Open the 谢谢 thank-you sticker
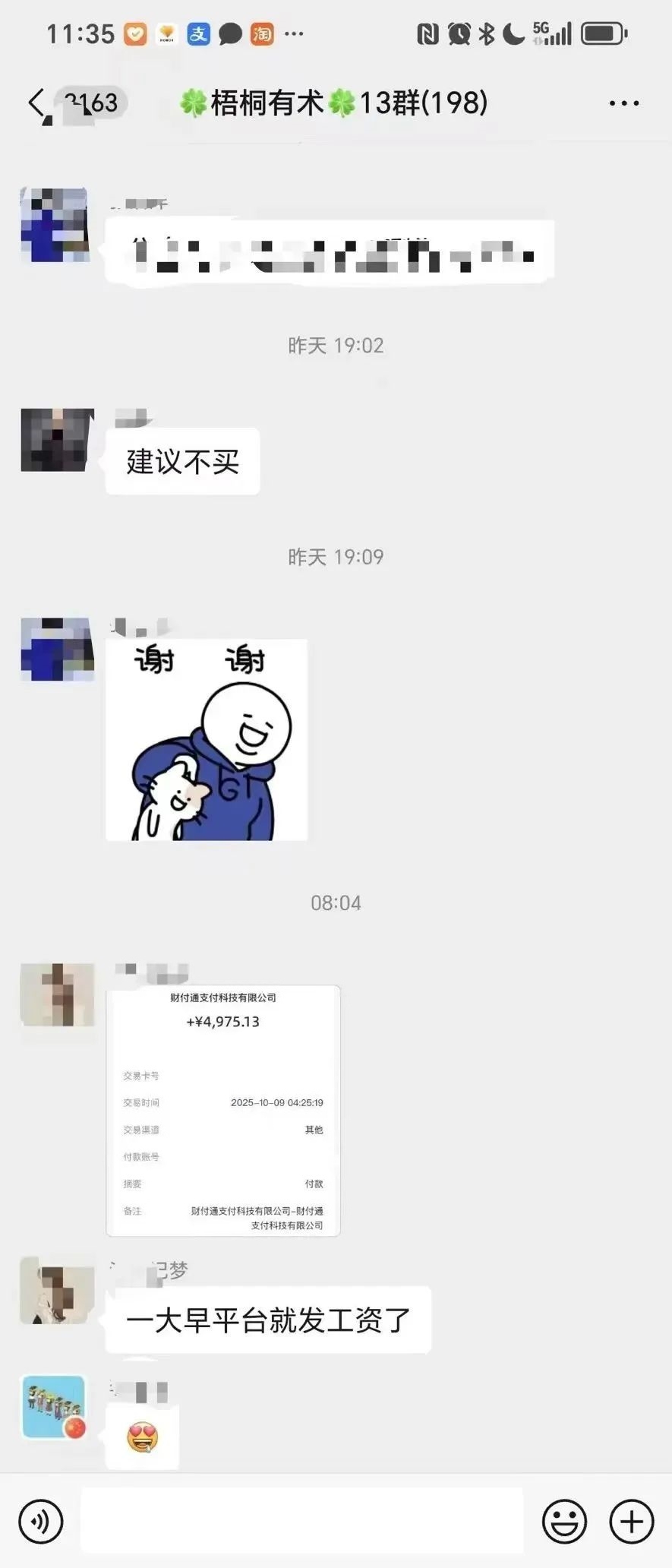This screenshot has width=672, height=1568. coord(207,740)
